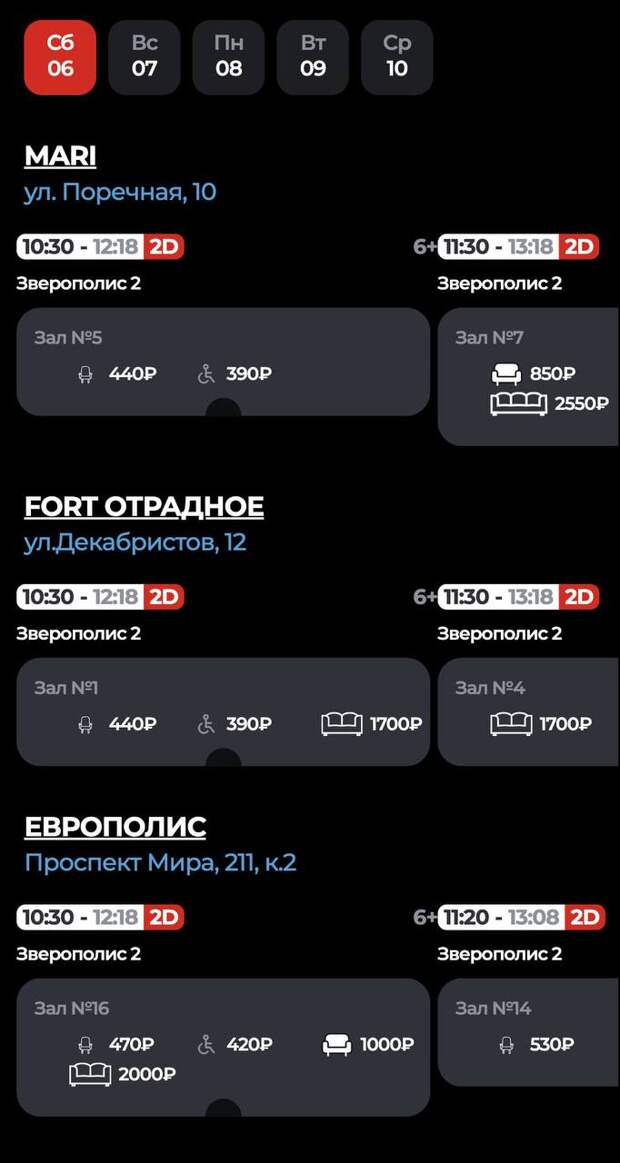Select Saturday 06 date tab
The width and height of the screenshot is (620, 1163).
point(60,58)
